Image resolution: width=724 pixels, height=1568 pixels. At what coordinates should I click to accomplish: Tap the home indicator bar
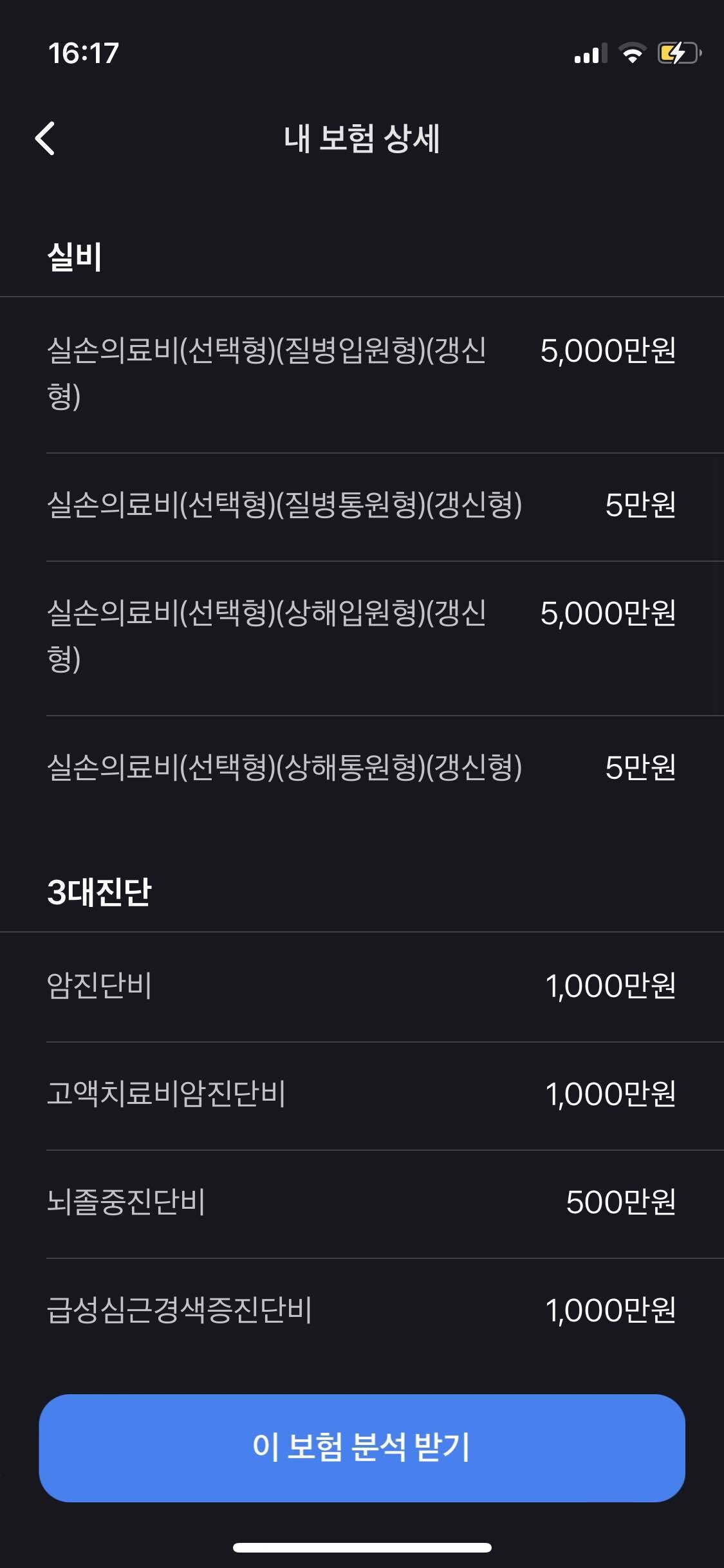click(x=362, y=1548)
